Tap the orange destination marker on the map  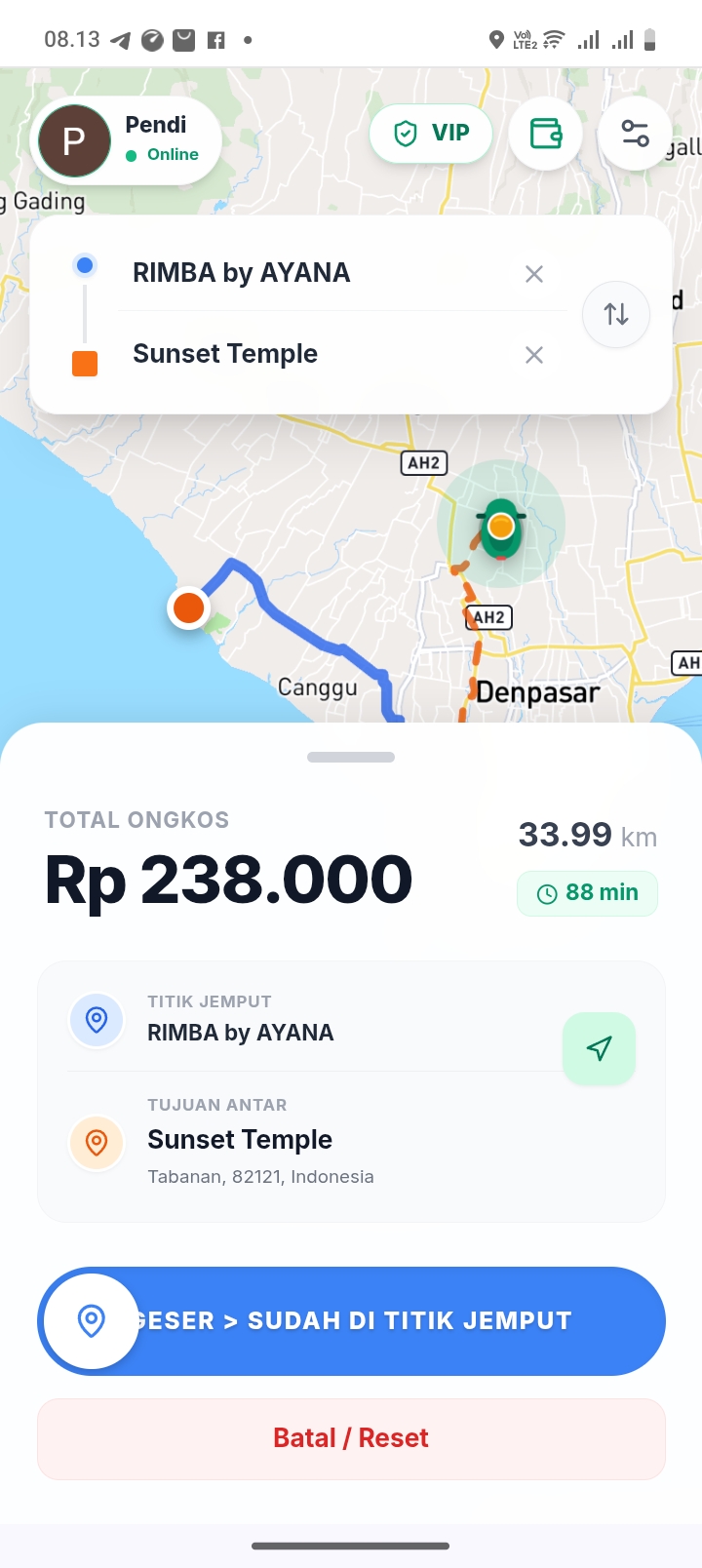(188, 608)
